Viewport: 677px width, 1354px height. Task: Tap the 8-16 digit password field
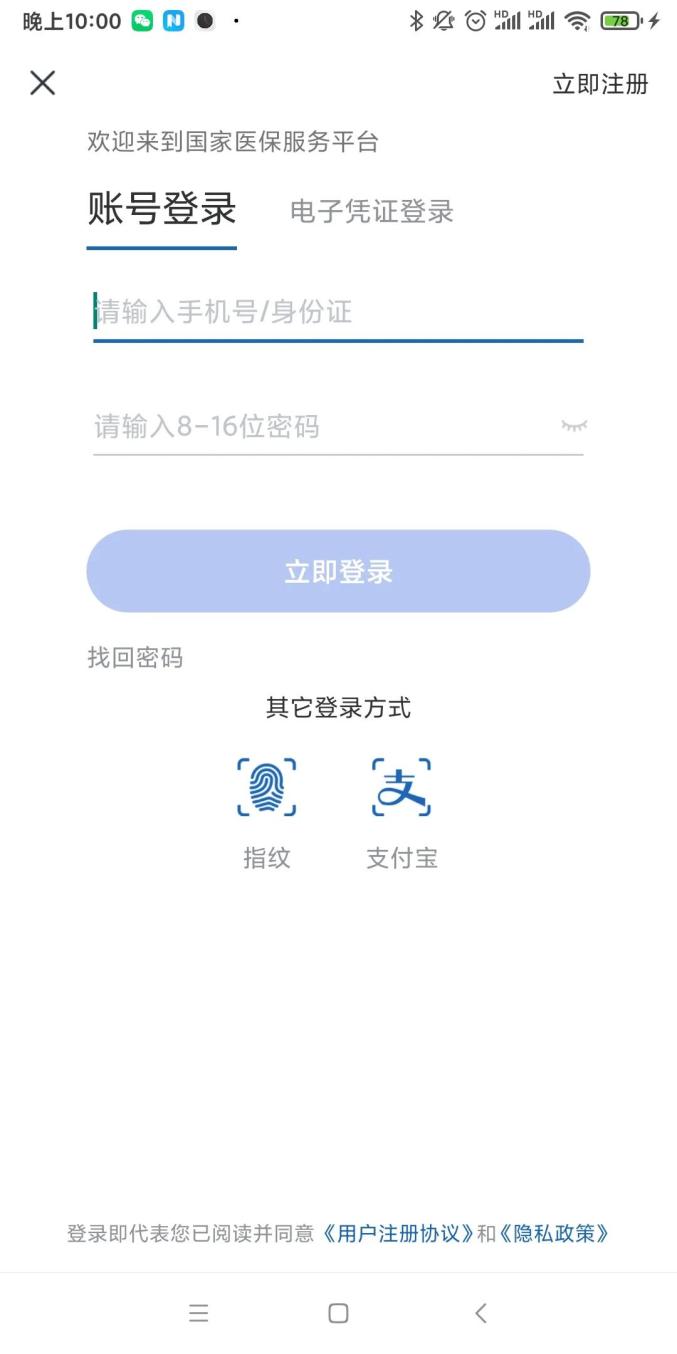(x=320, y=427)
